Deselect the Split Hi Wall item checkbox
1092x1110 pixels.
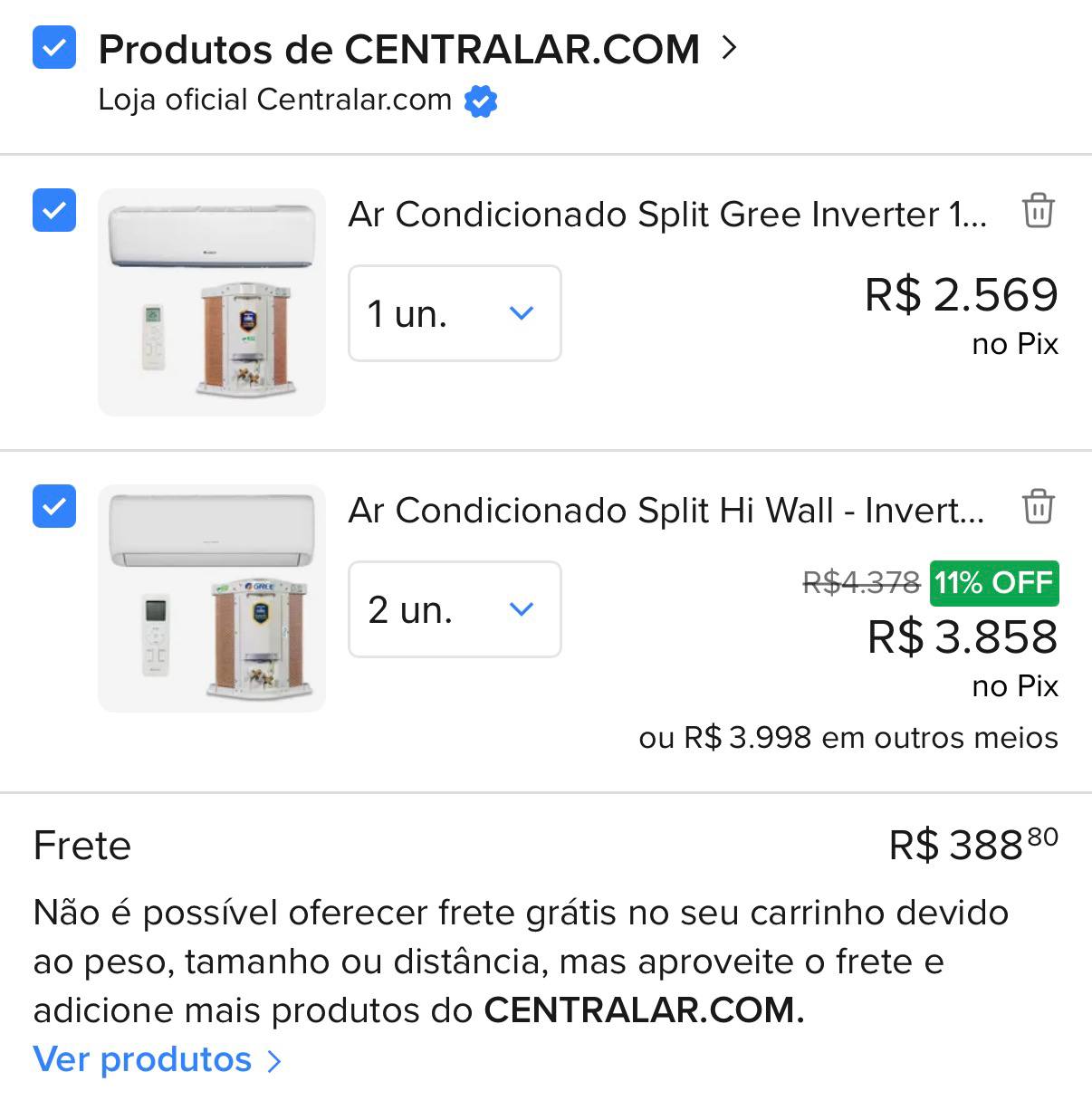click(x=54, y=506)
